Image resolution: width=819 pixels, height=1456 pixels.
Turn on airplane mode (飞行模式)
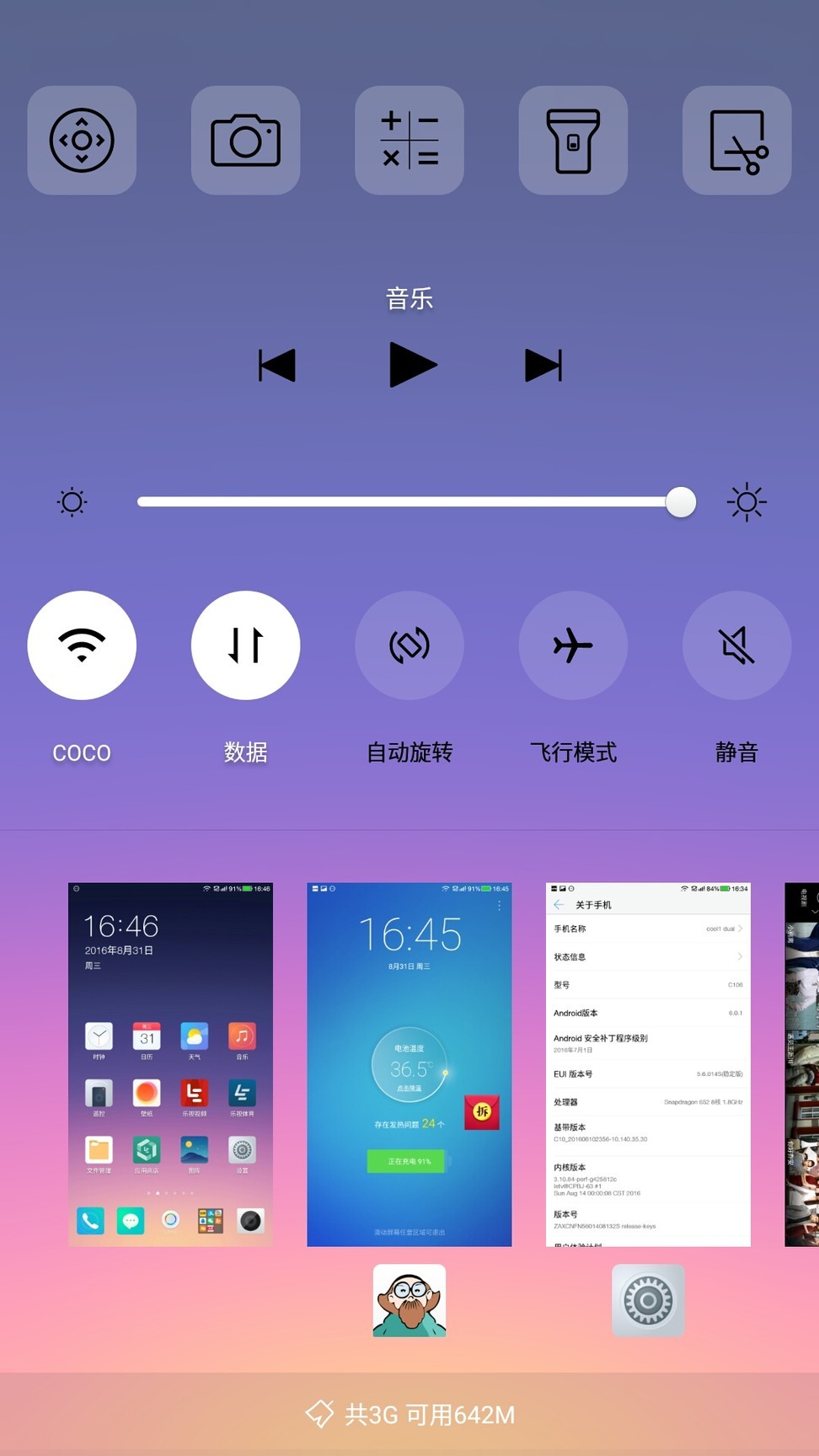point(573,645)
